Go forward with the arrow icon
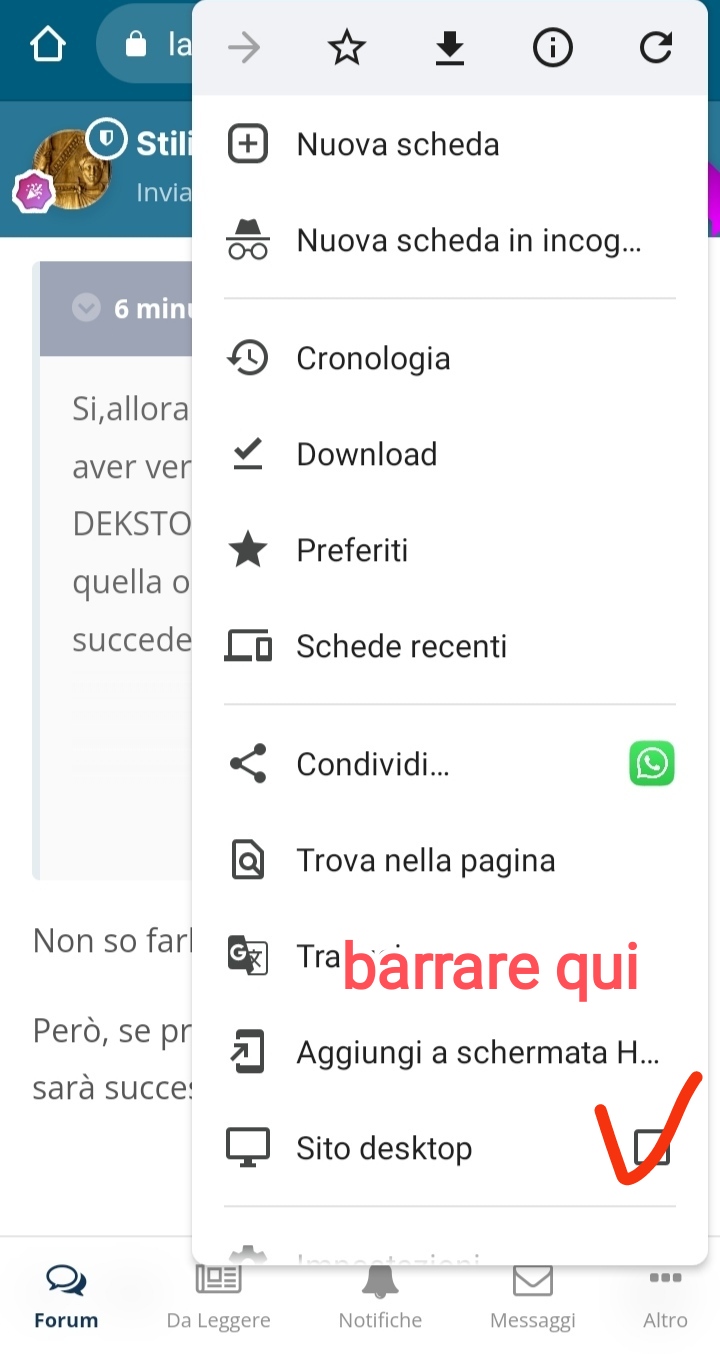Viewport: 720px width, 1354px height. [x=244, y=48]
